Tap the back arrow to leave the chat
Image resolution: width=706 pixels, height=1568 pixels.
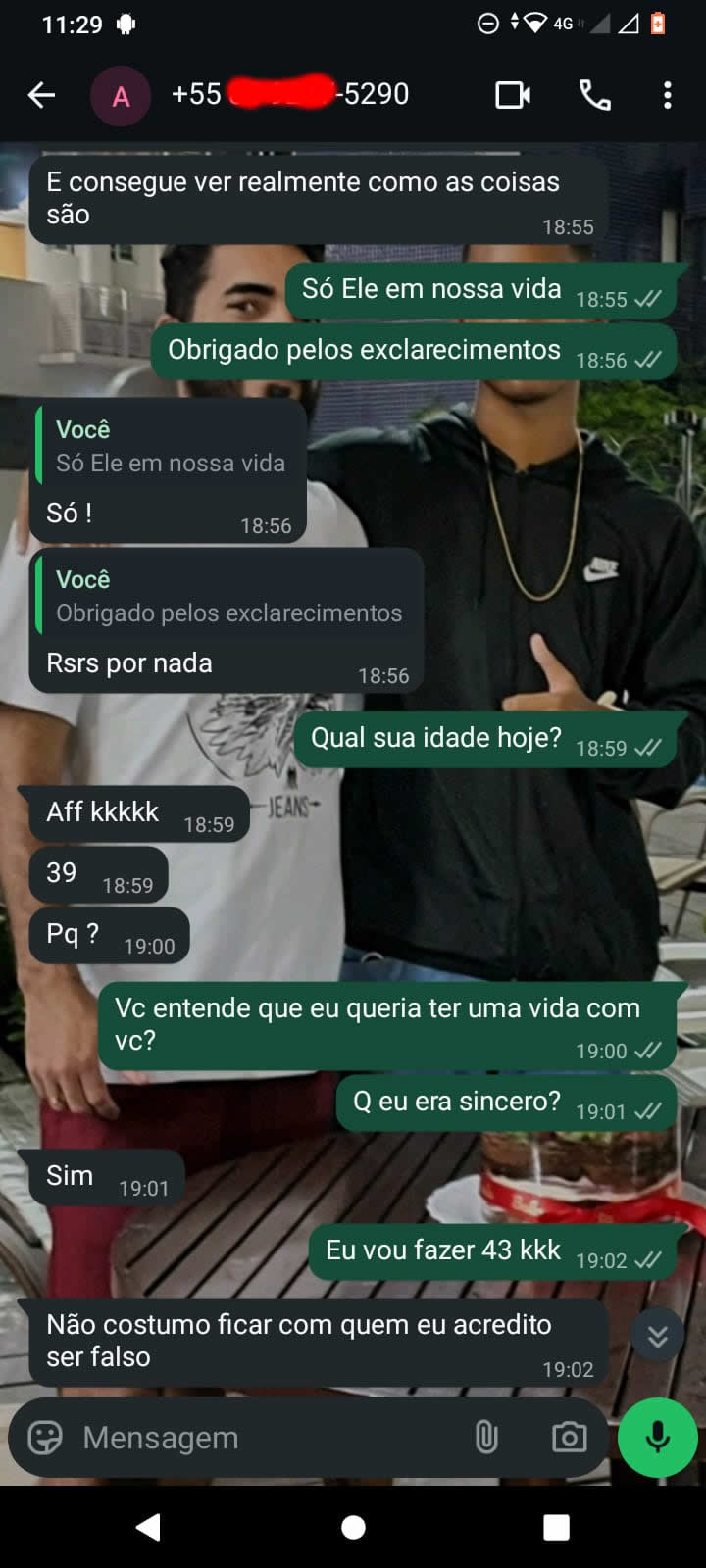point(40,94)
